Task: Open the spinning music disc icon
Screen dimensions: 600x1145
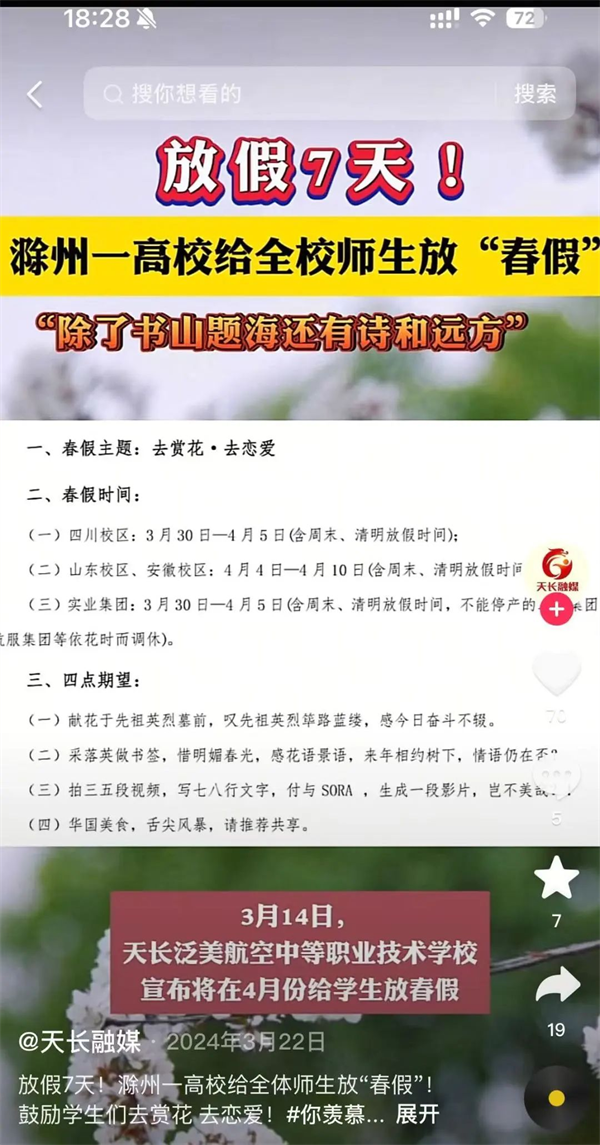Action: pos(556,1098)
